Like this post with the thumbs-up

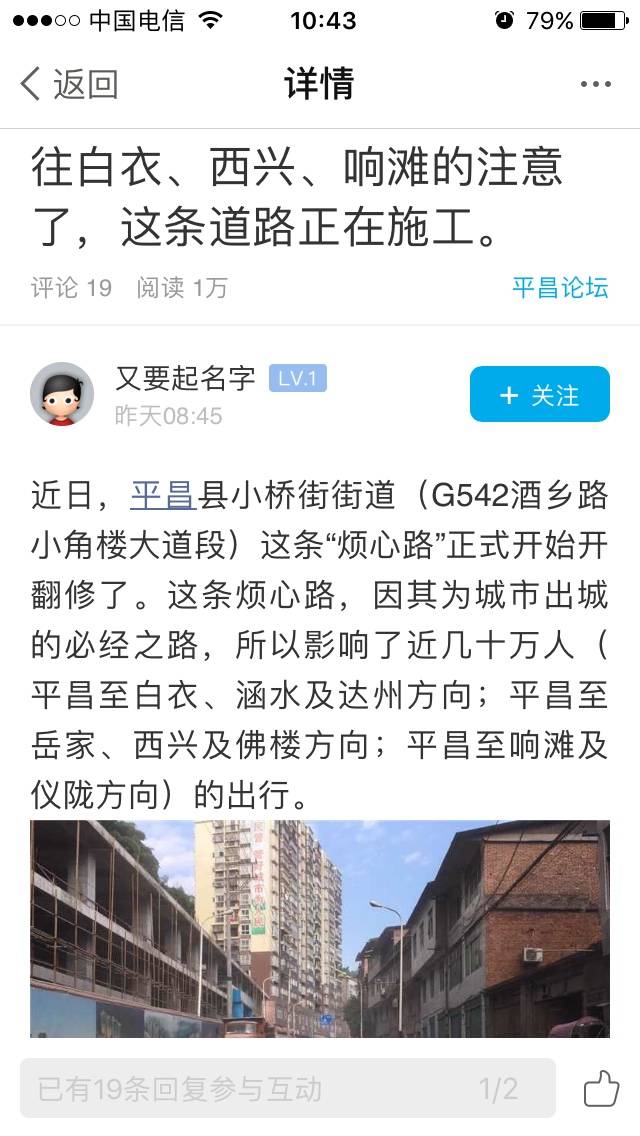601,1088
